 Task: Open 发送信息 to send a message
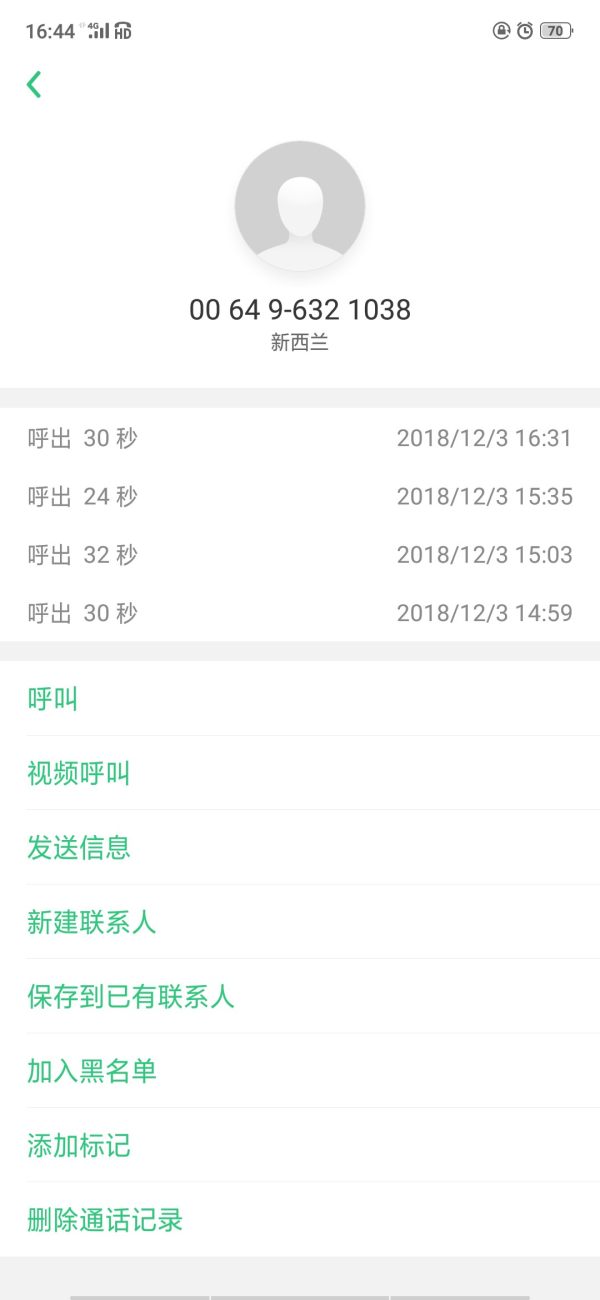click(x=79, y=848)
